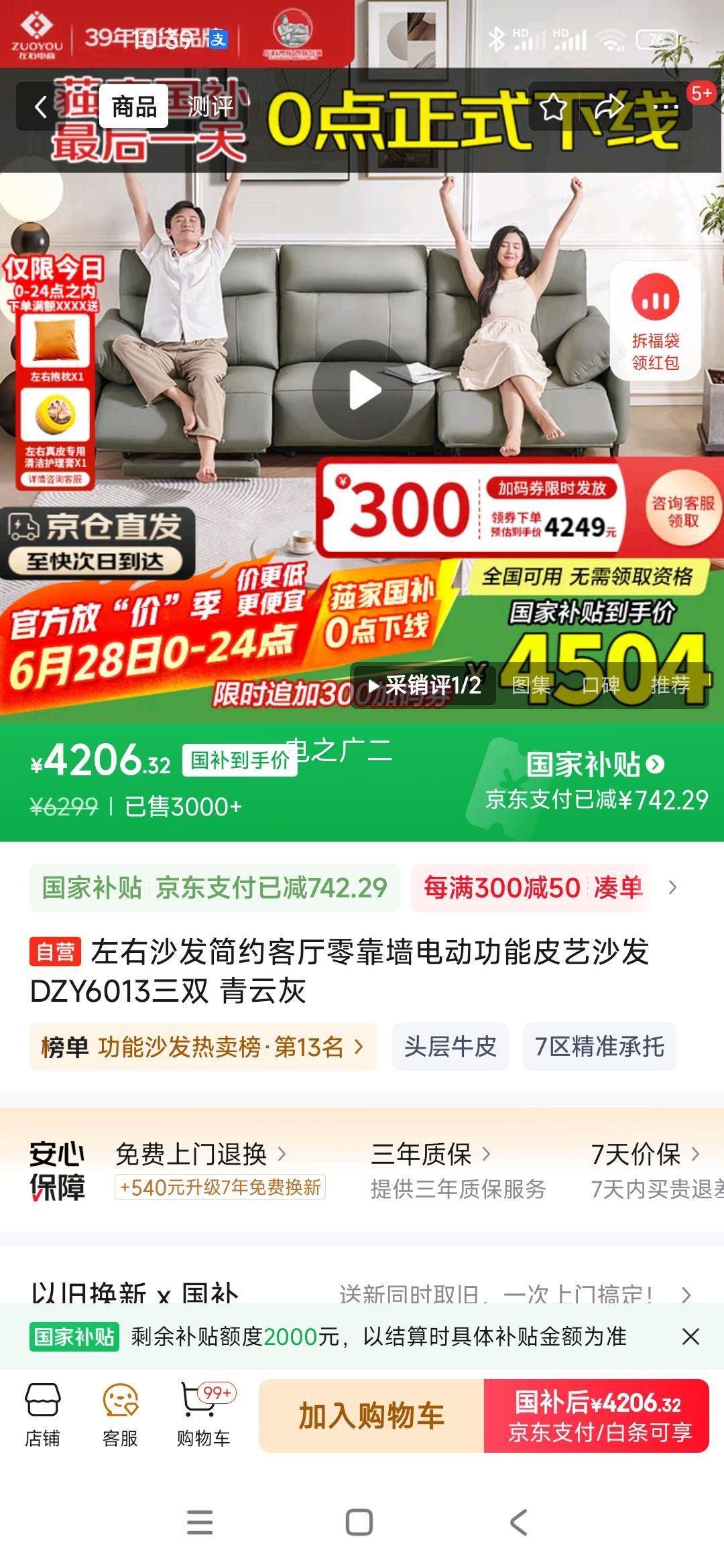Switch to 口碑 media tab
724x1568 pixels.
[x=600, y=685]
